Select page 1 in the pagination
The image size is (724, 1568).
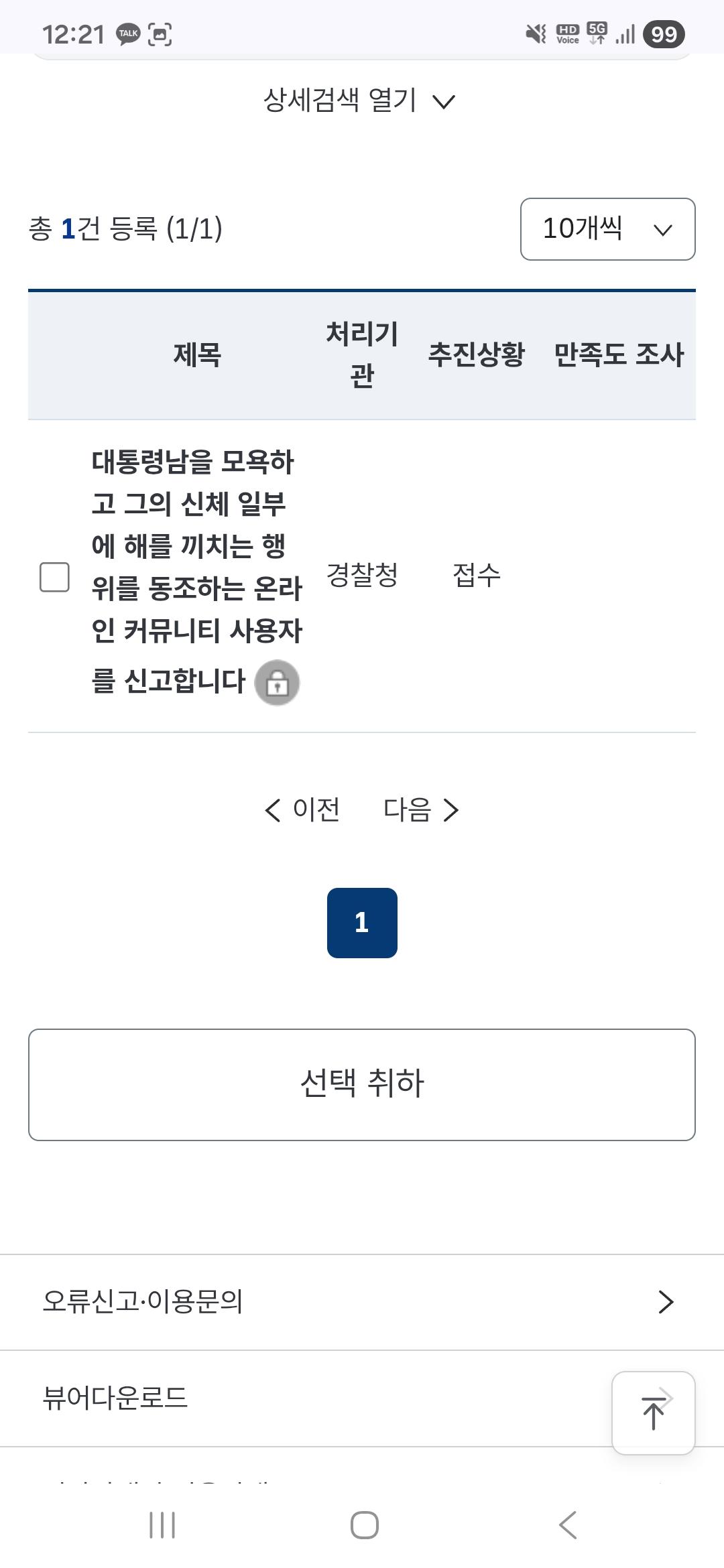click(x=362, y=923)
